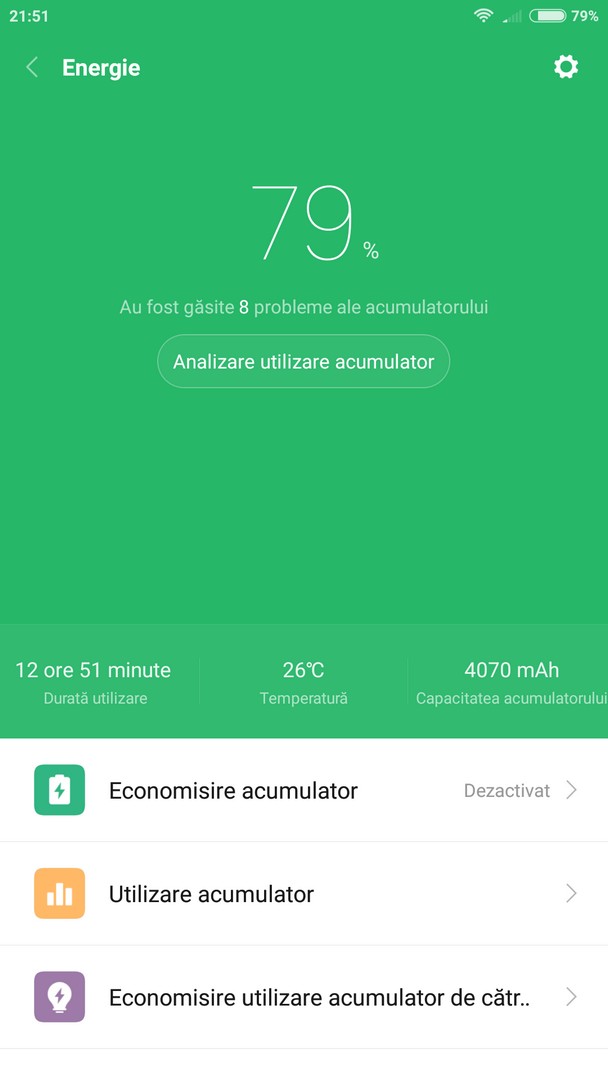Open Economisire utilizare acumulator de către row
Image resolution: width=608 pixels, height=1080 pixels.
click(304, 997)
